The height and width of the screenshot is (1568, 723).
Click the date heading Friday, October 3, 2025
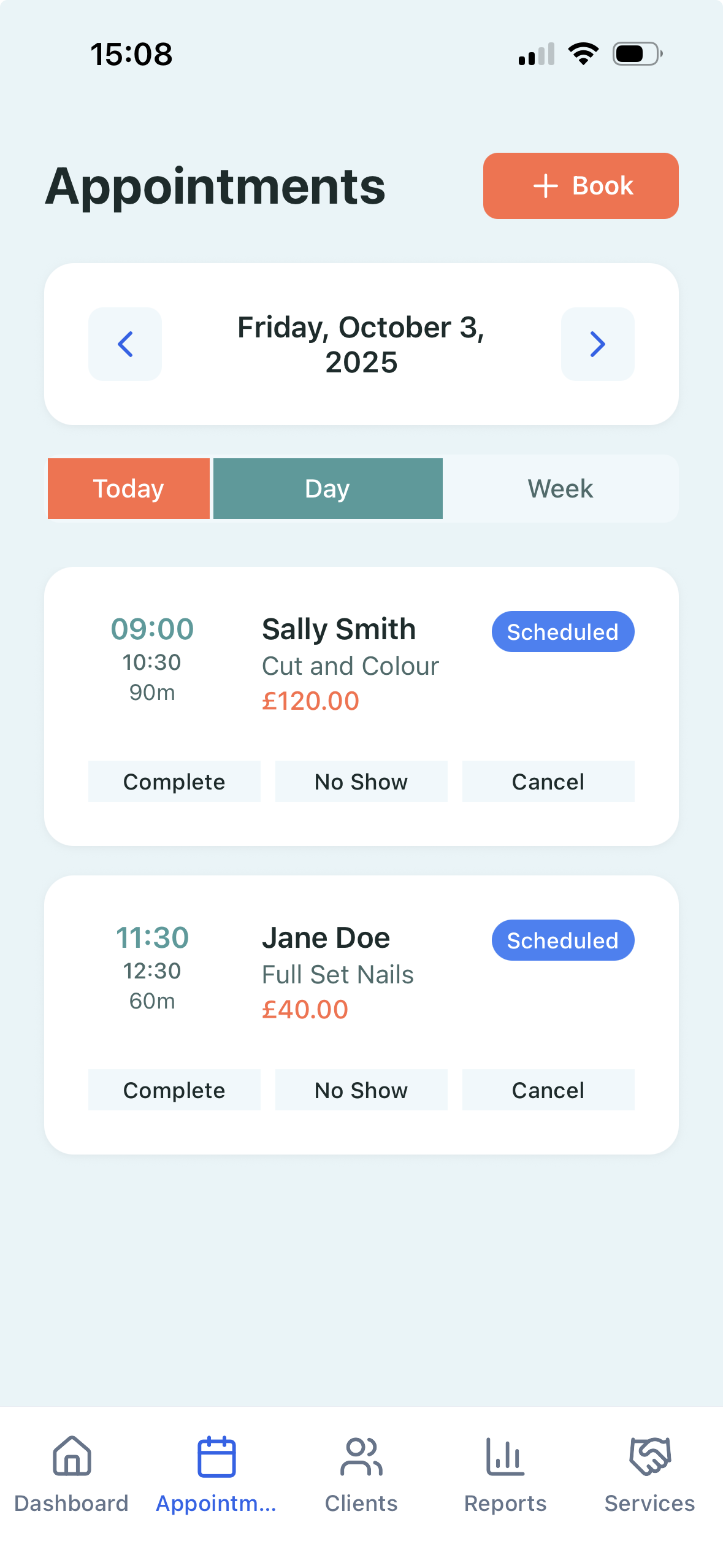[x=361, y=344]
